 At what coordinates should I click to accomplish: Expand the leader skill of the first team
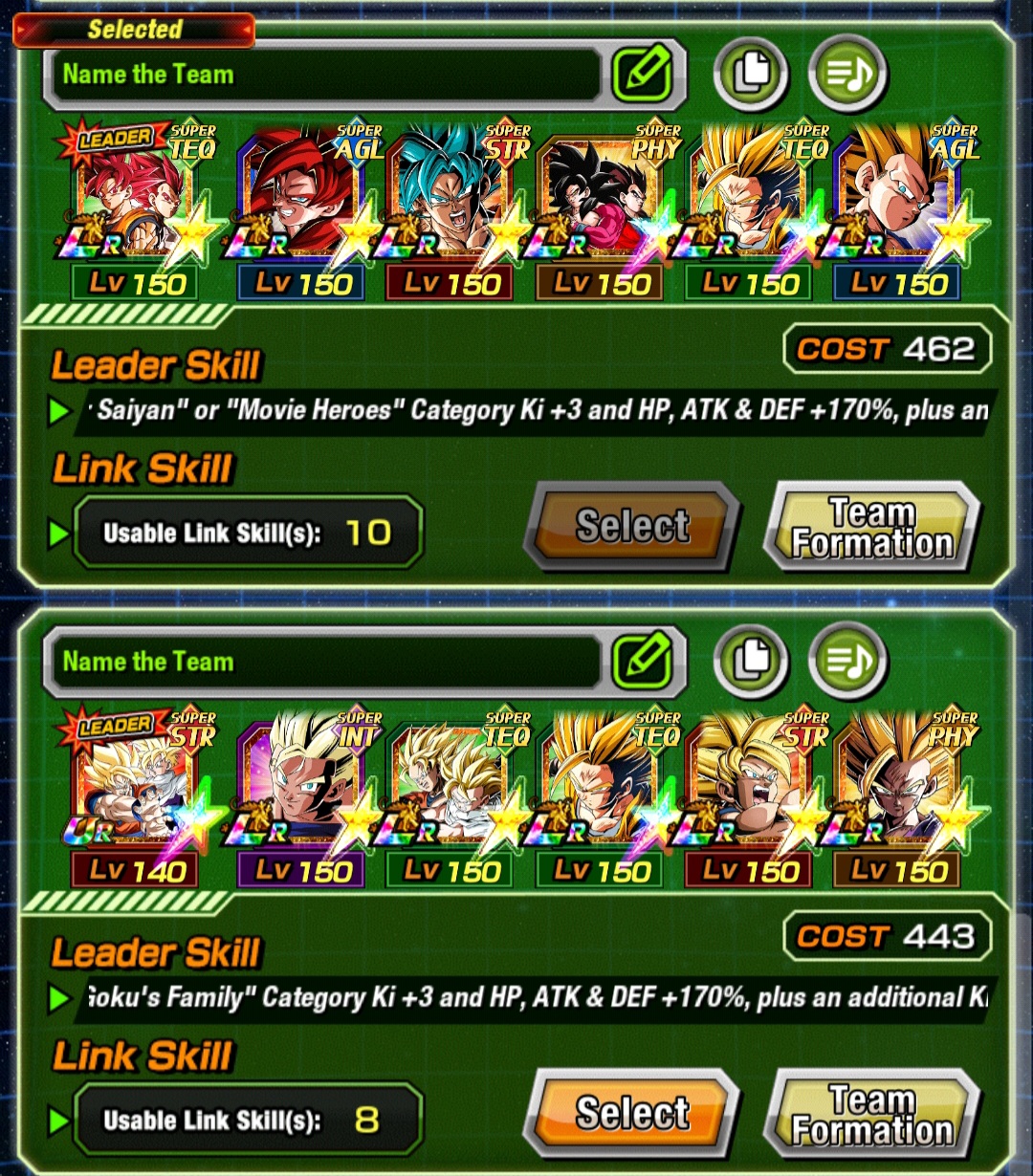click(x=58, y=411)
